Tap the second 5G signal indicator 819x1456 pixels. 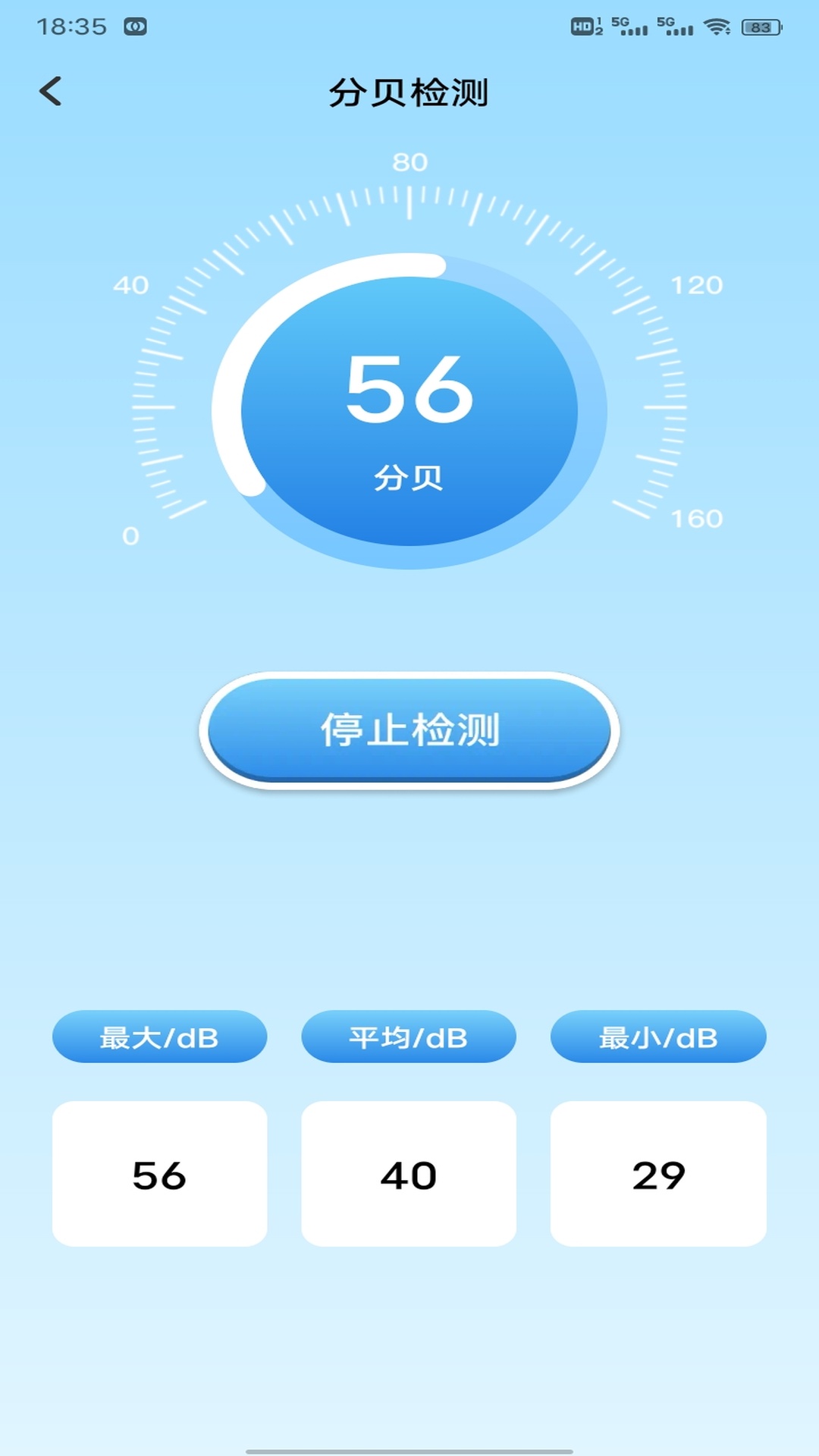pyautogui.click(x=679, y=25)
